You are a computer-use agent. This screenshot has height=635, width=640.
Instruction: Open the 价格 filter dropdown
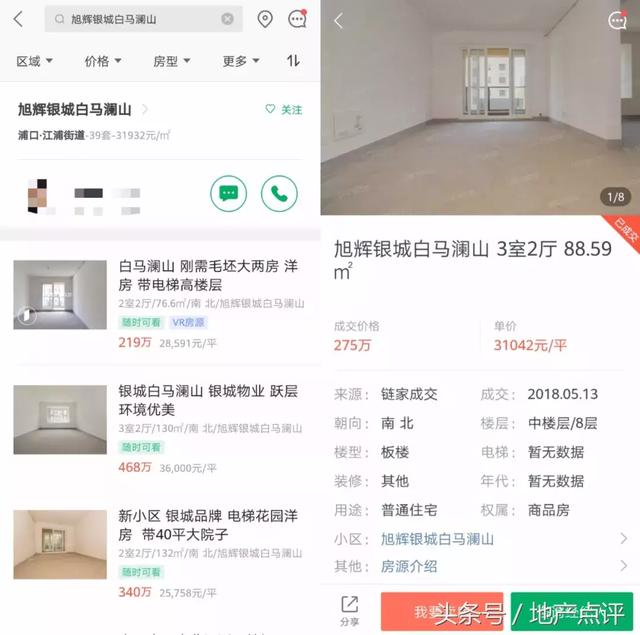click(103, 61)
